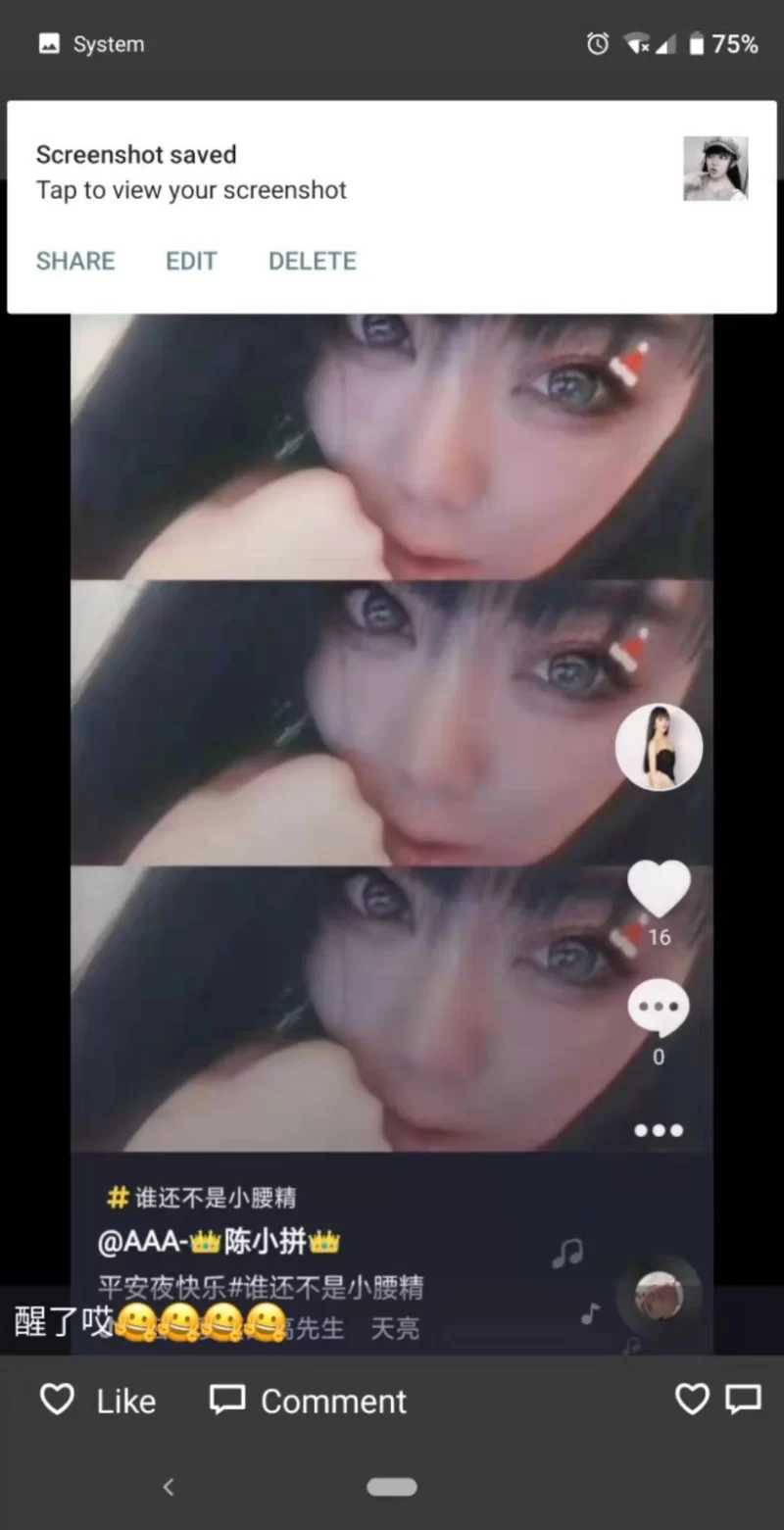Image resolution: width=784 pixels, height=1530 pixels.
Task: Delete the saved screenshot
Action: pos(313,261)
